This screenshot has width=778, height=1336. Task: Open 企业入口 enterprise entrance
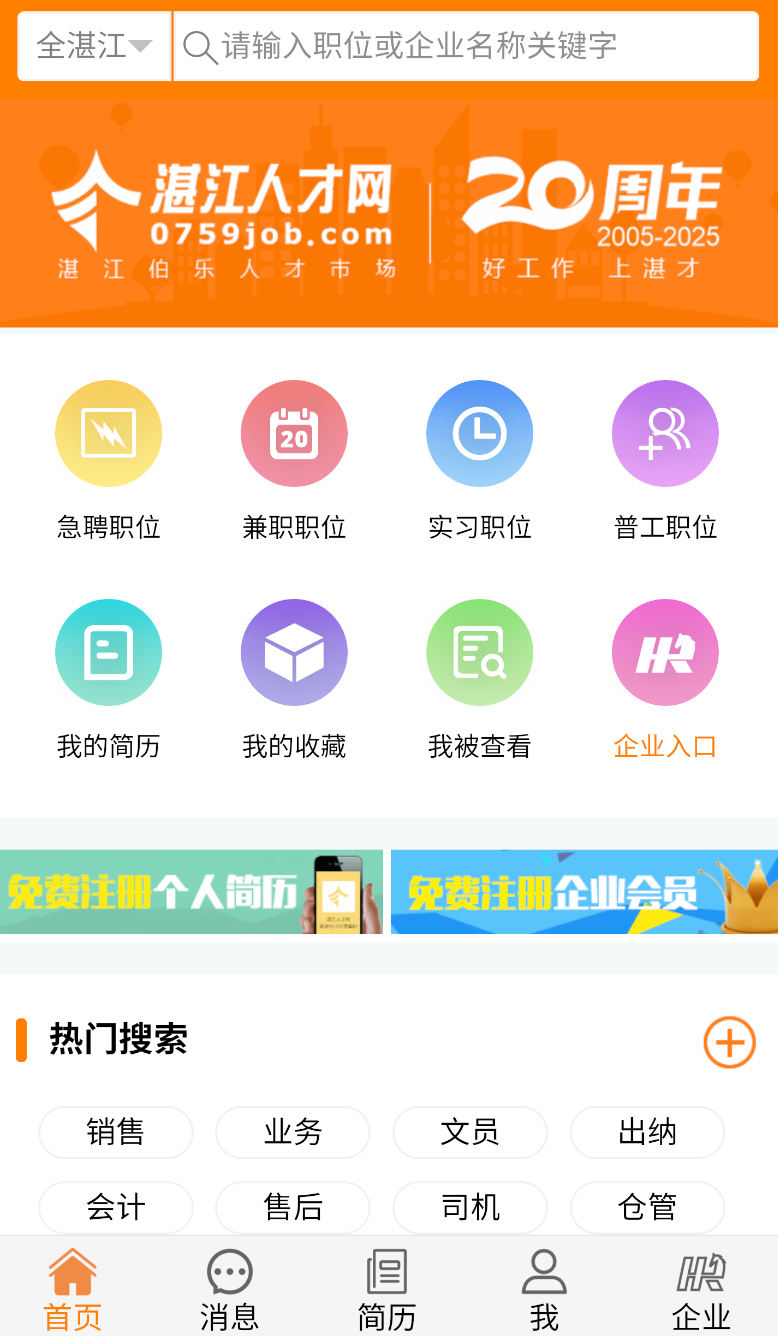pos(665,680)
